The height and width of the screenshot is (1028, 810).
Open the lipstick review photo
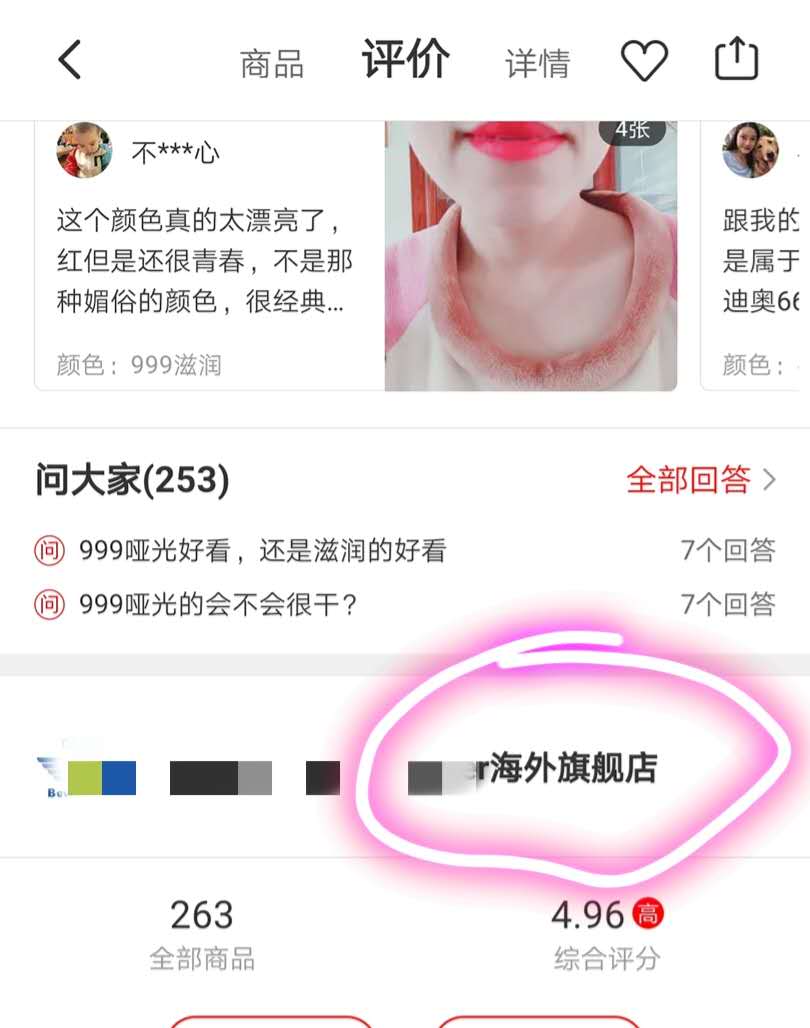530,255
